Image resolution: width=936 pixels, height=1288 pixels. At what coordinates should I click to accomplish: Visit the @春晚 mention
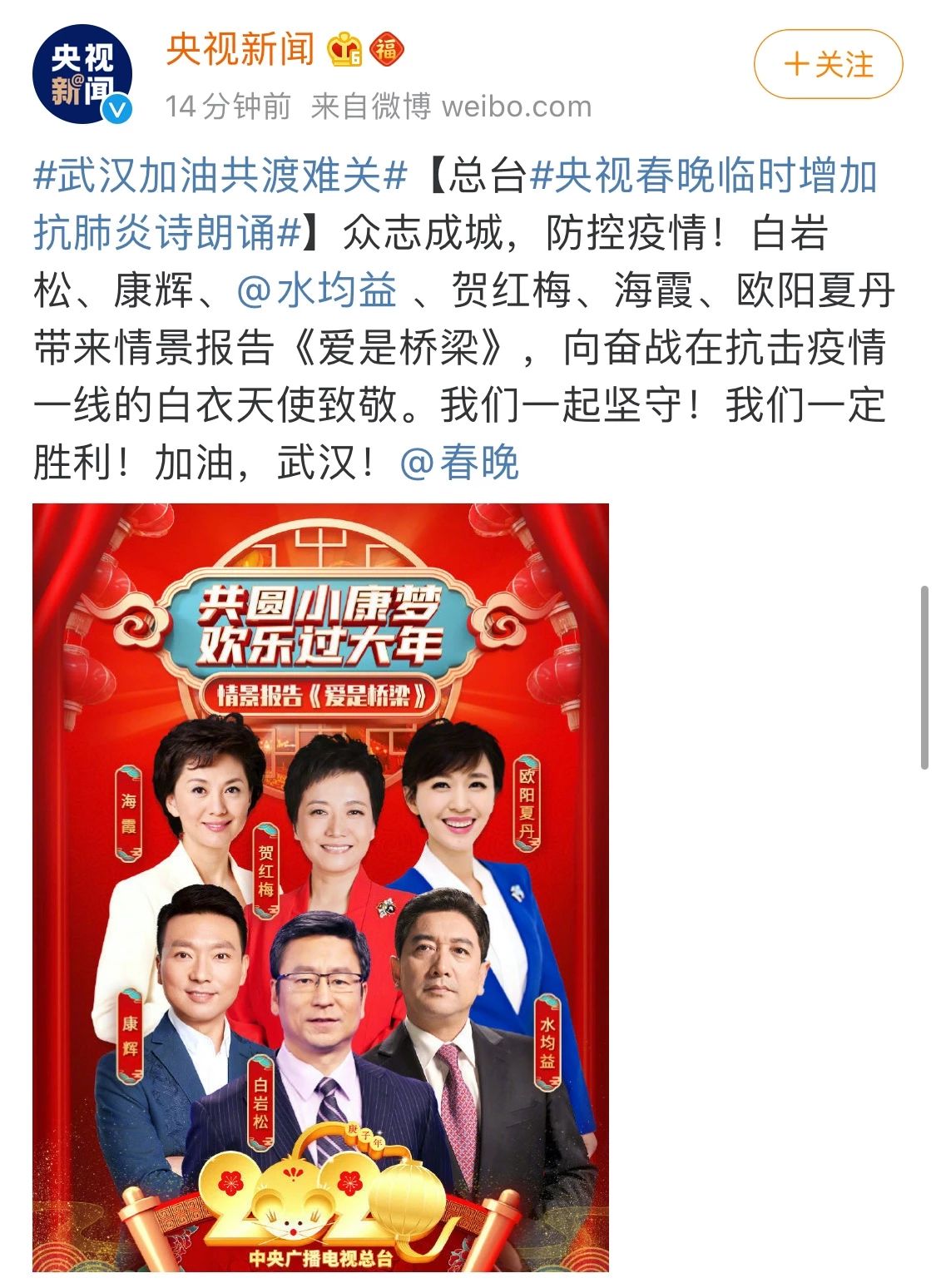click(x=459, y=463)
